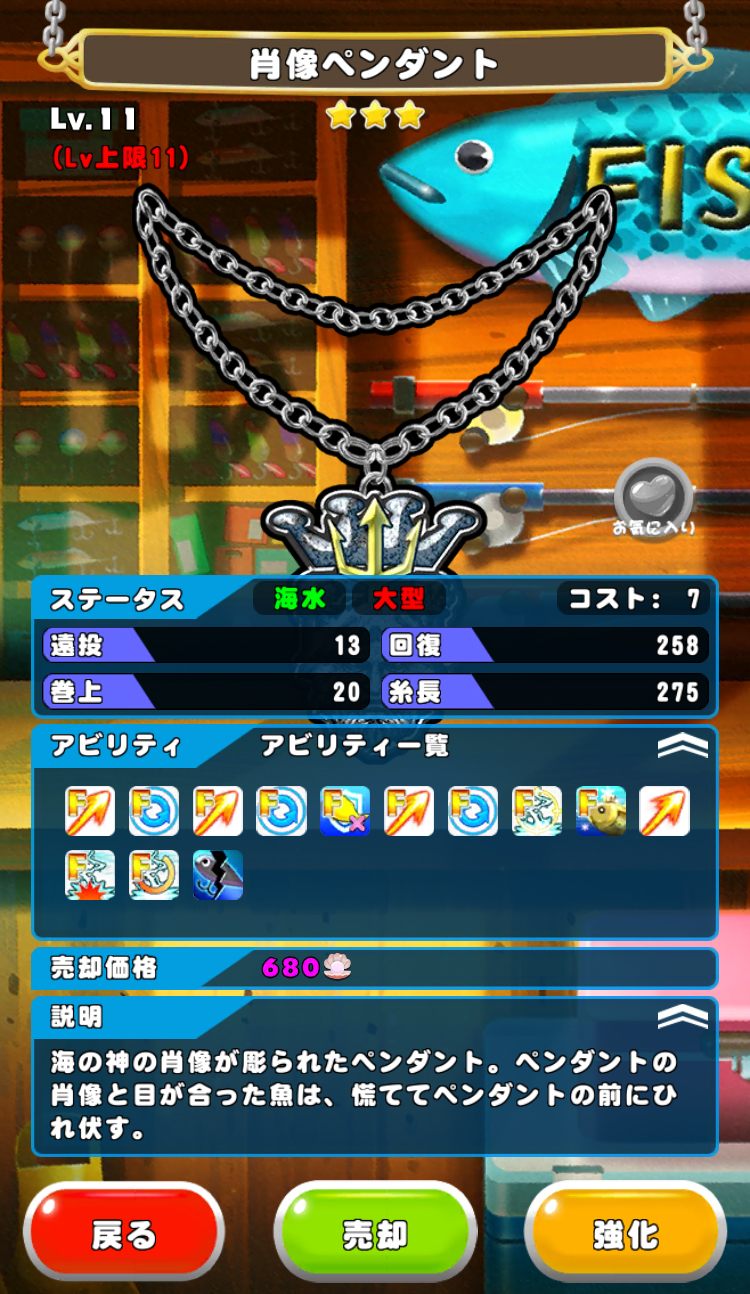
Task: View the submarine ability icon
Action: [601, 811]
